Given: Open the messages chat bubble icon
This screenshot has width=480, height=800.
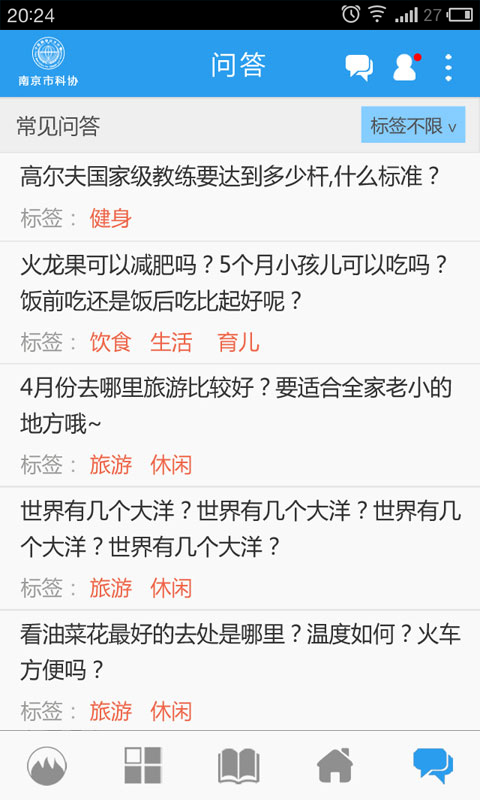Looking at the screenshot, I should pos(359,67).
